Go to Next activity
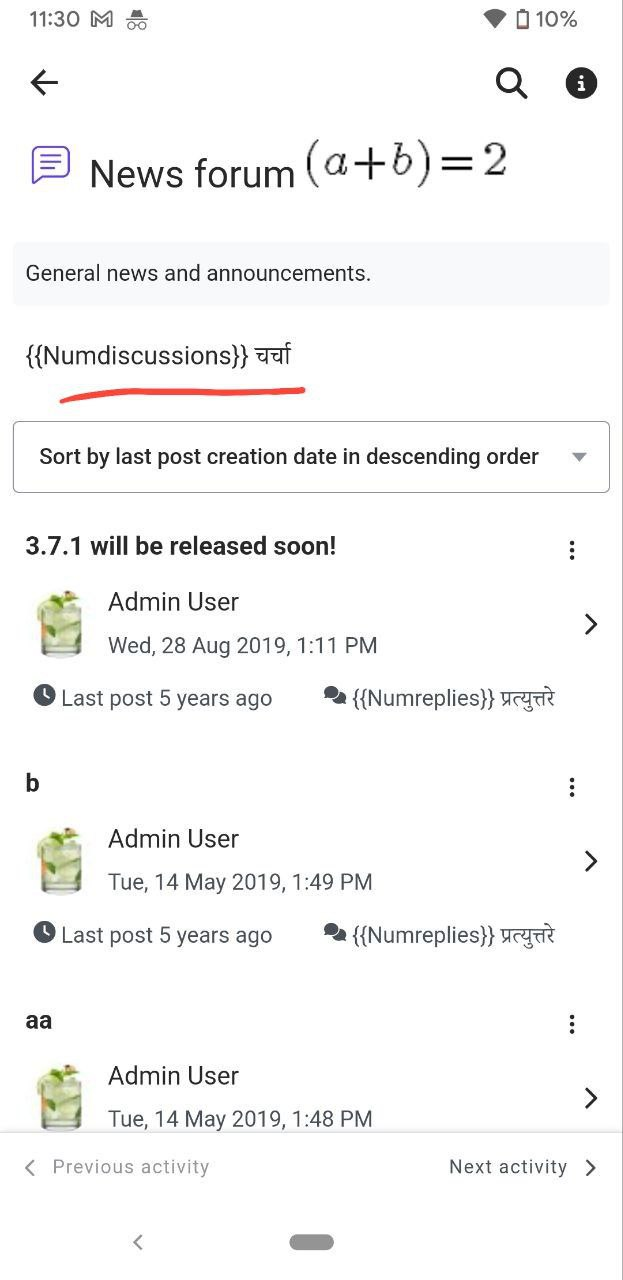Image resolution: width=623 pixels, height=1280 pixels. click(x=523, y=1167)
